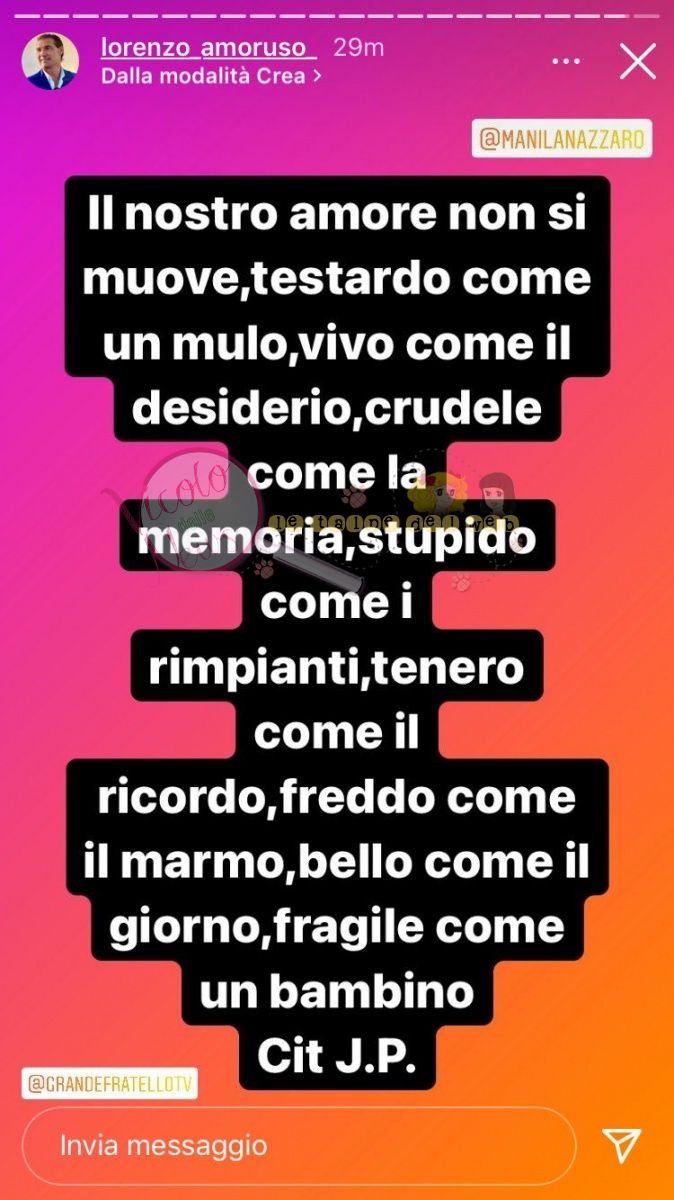674x1200 pixels.
Task: Open lorenzo_amoruso_ profile from username
Action: coord(210,48)
